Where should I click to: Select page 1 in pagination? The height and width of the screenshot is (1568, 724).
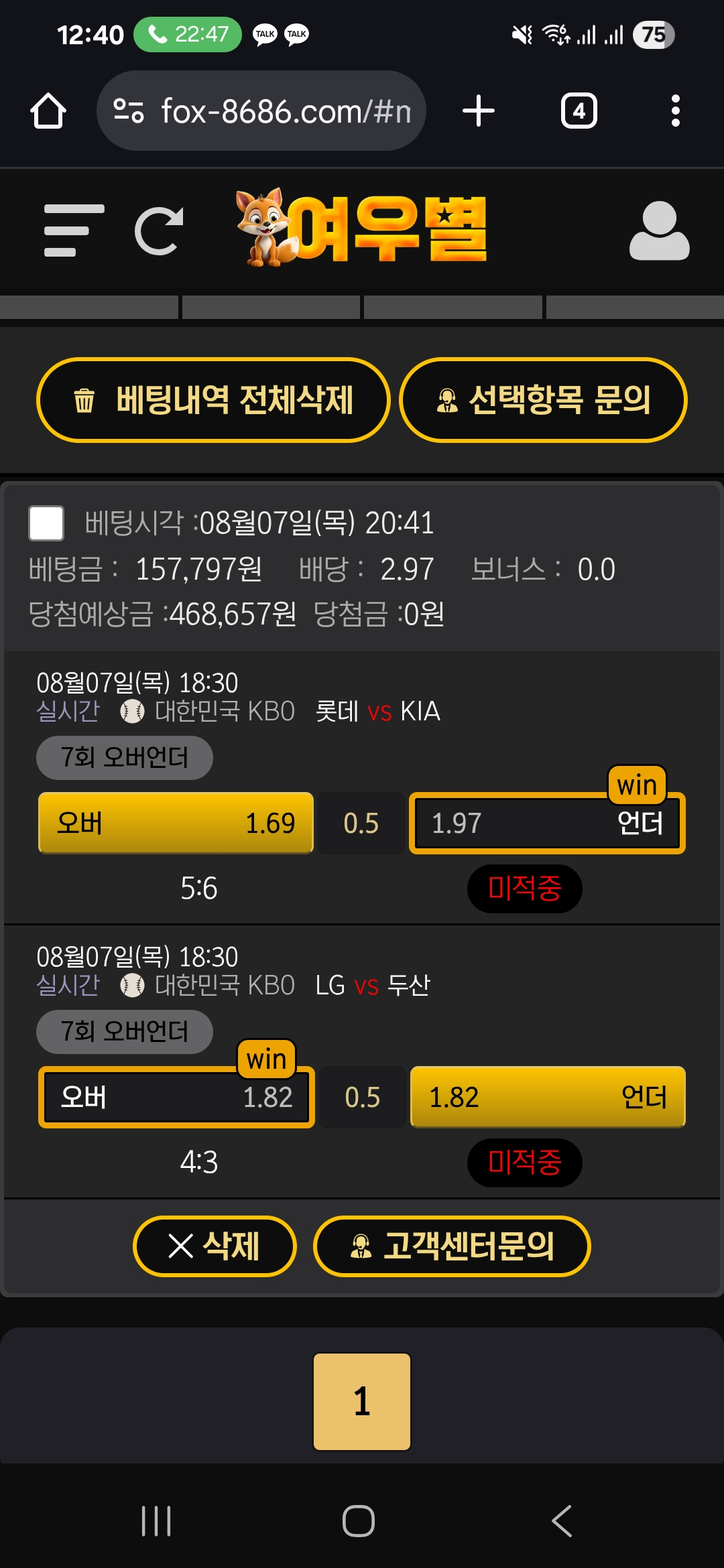(x=362, y=1401)
